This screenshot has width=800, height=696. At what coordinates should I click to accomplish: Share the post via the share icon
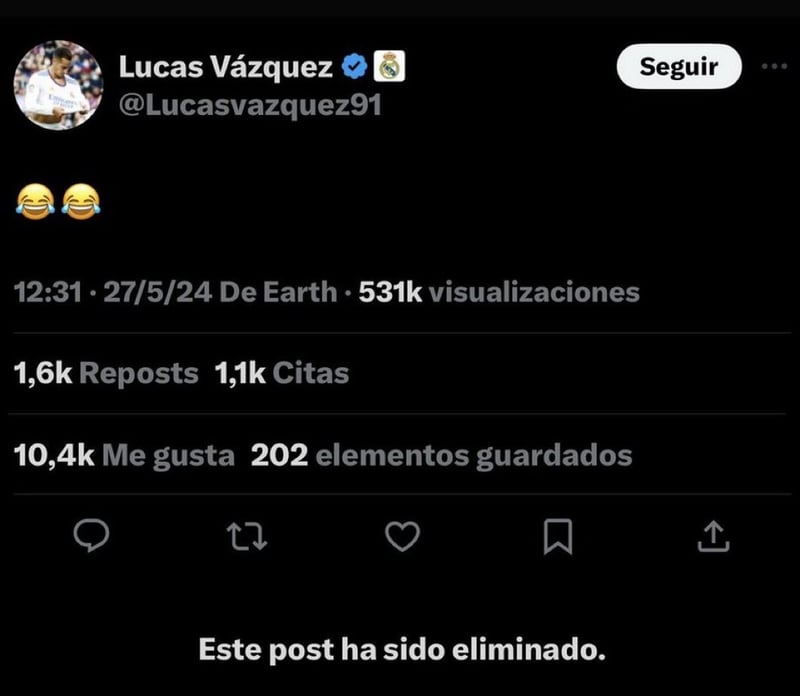(x=712, y=538)
